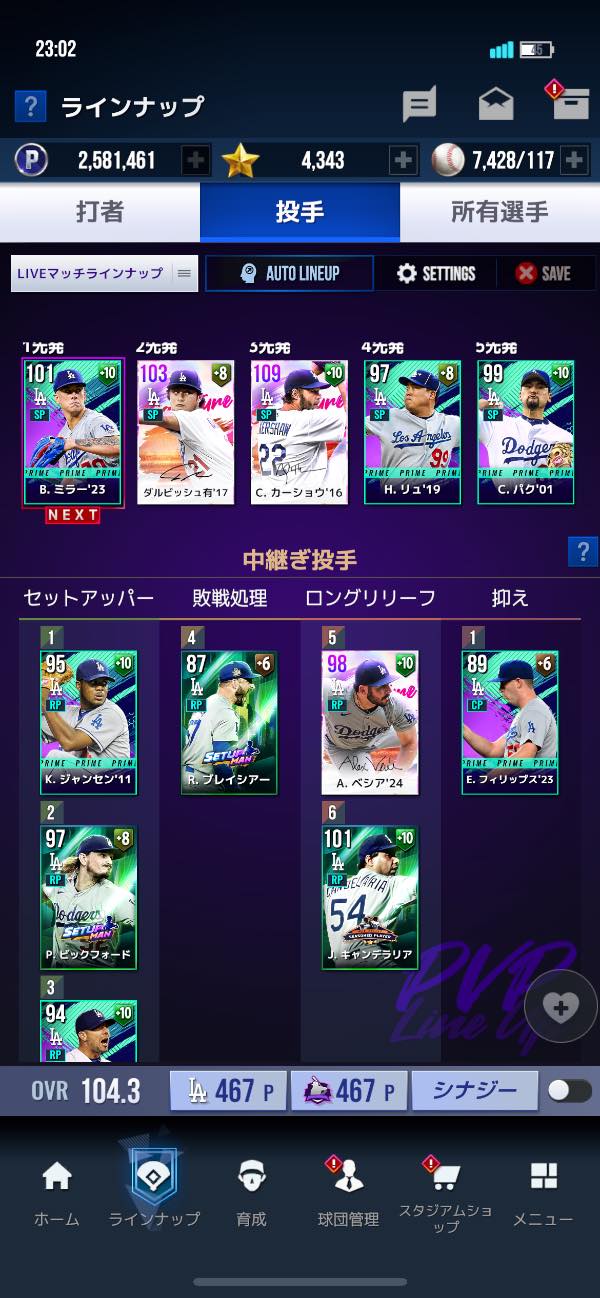The image size is (600, 1298).
Task: Run AUTO LINEUP
Action: tap(289, 273)
